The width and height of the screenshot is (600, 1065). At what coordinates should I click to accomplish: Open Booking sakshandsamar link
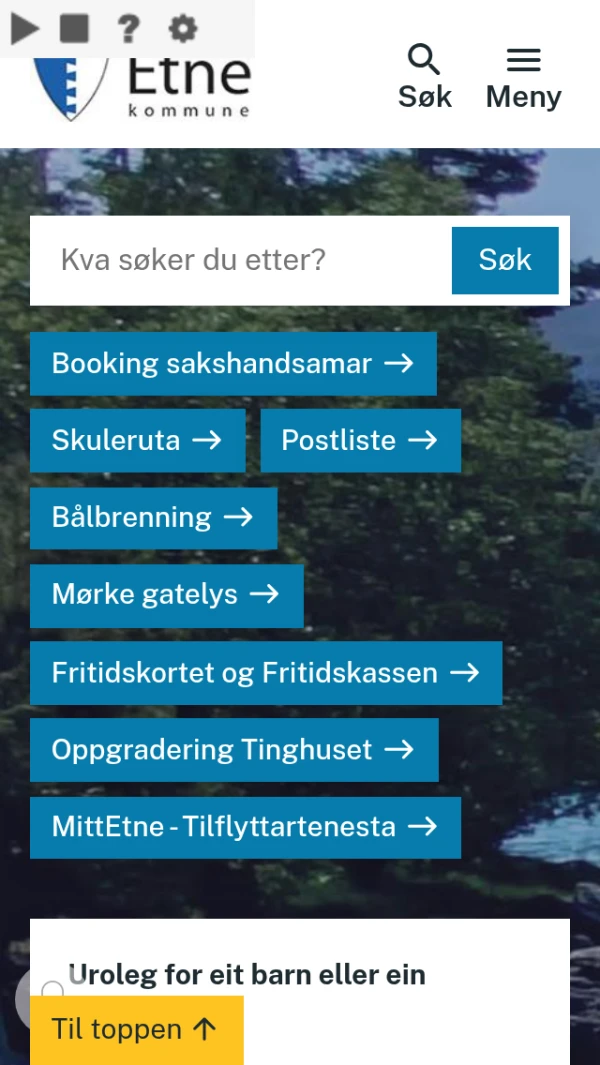tap(233, 364)
